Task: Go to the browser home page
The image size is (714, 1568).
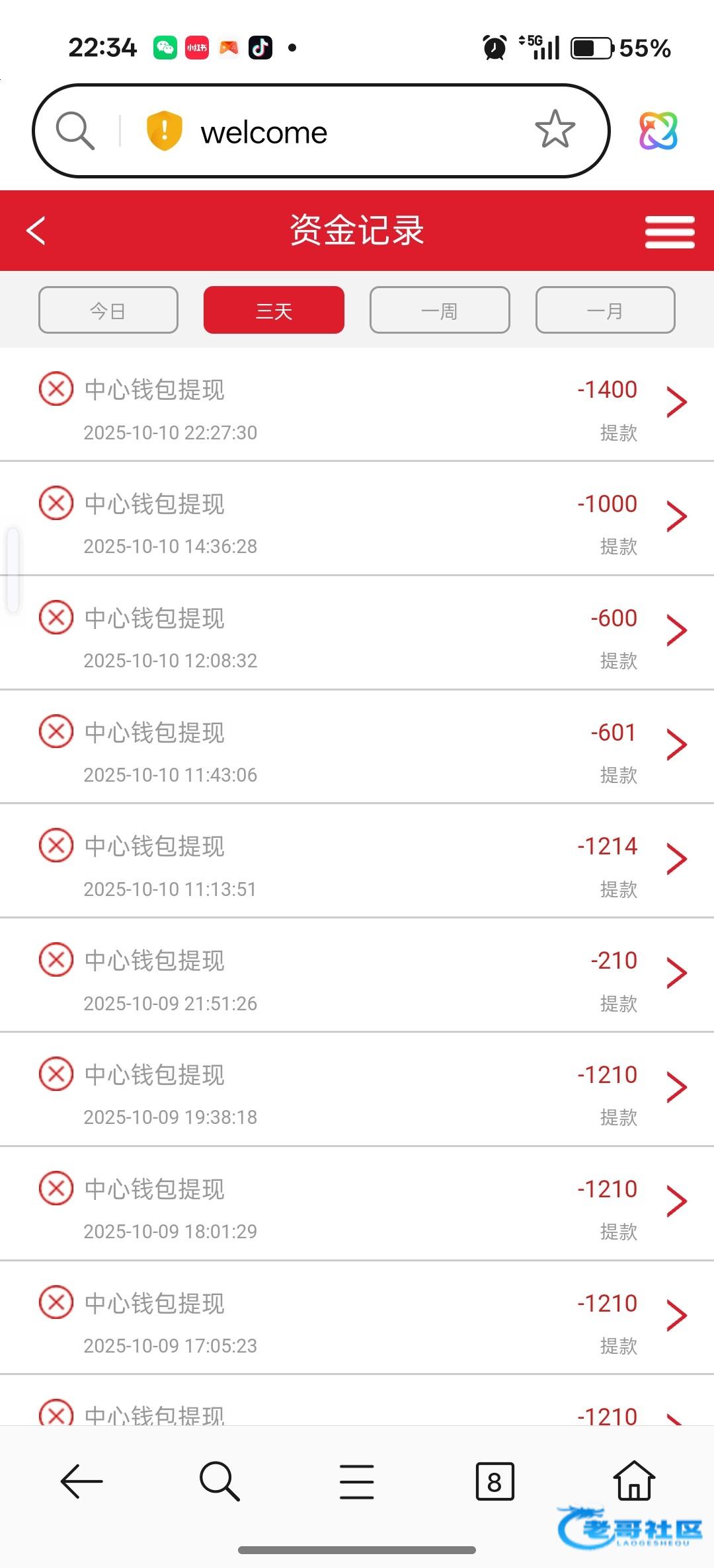Action: click(x=634, y=1481)
